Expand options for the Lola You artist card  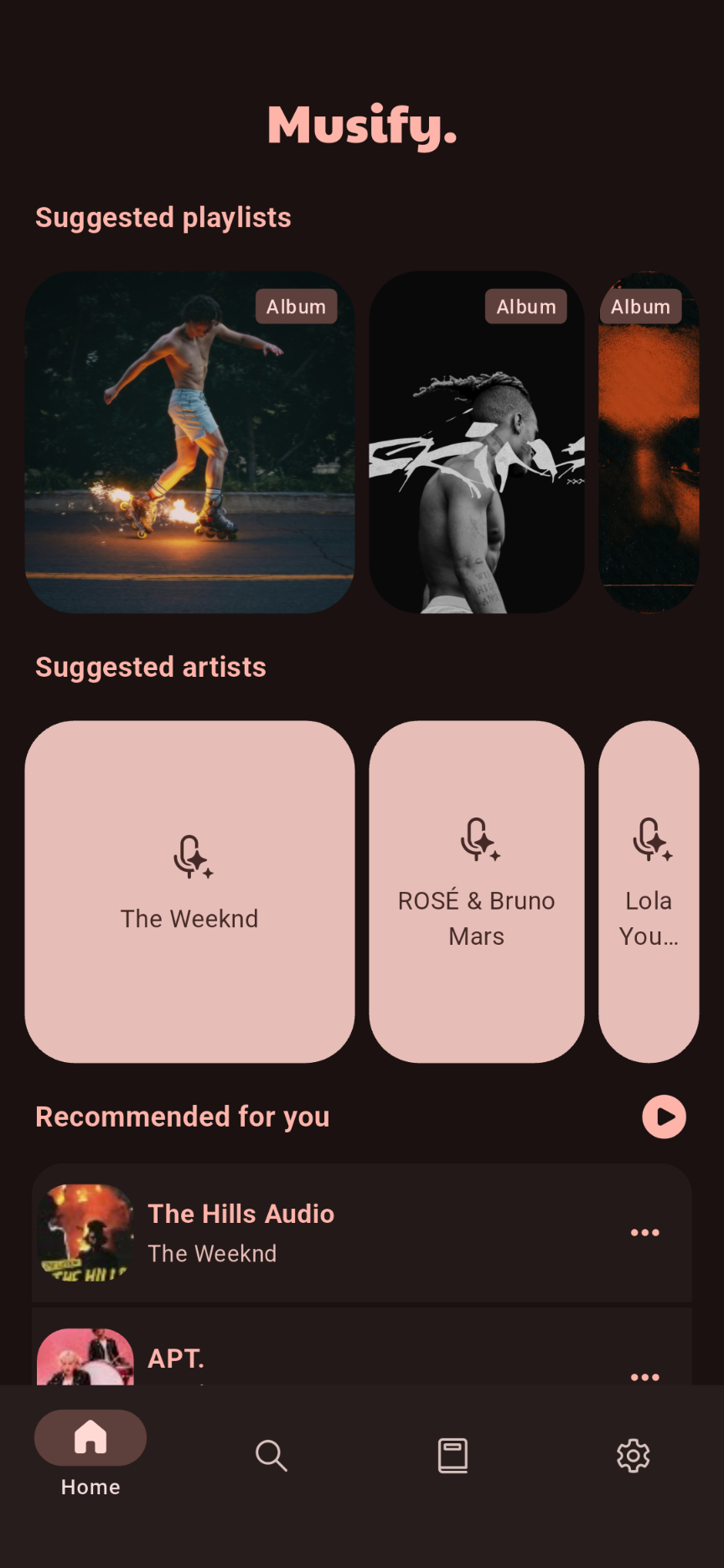649,892
